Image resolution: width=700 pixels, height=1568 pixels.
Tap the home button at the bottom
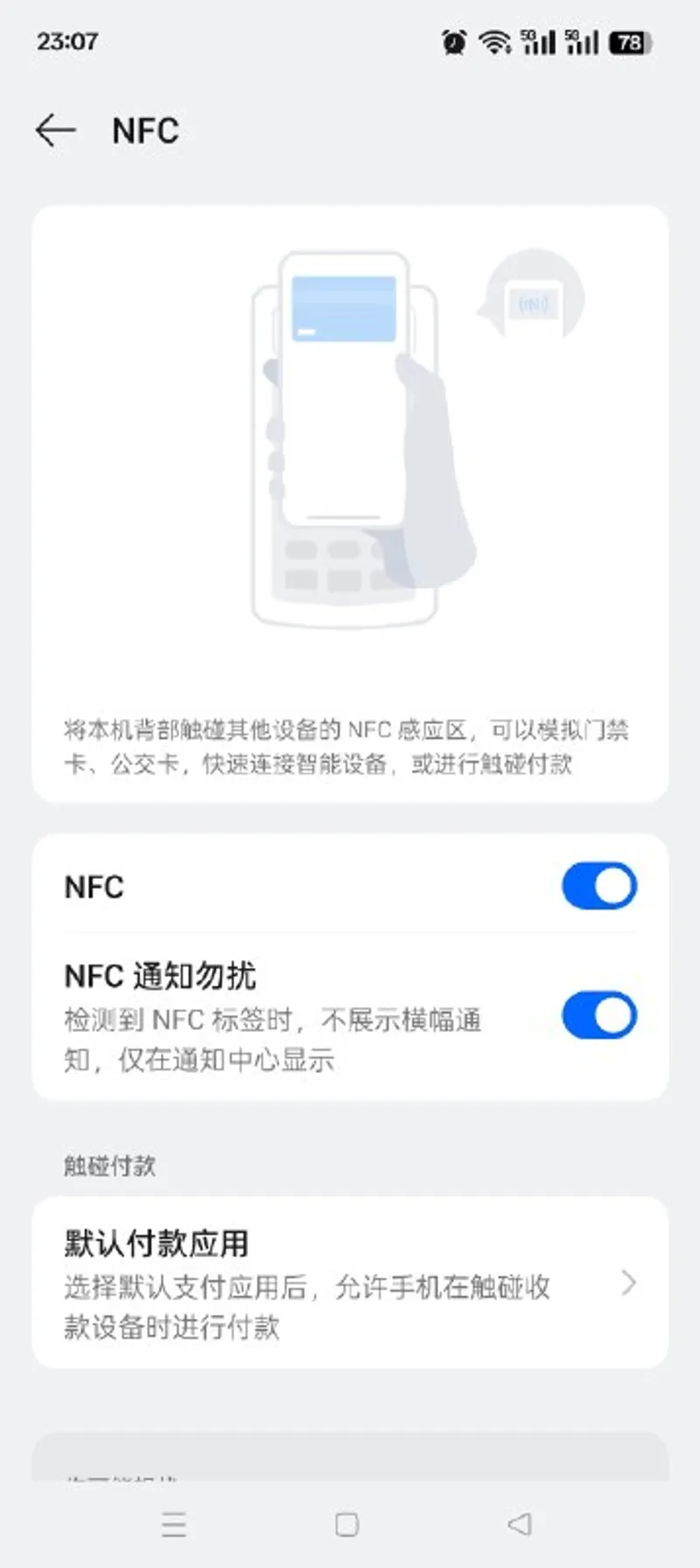(x=347, y=1524)
